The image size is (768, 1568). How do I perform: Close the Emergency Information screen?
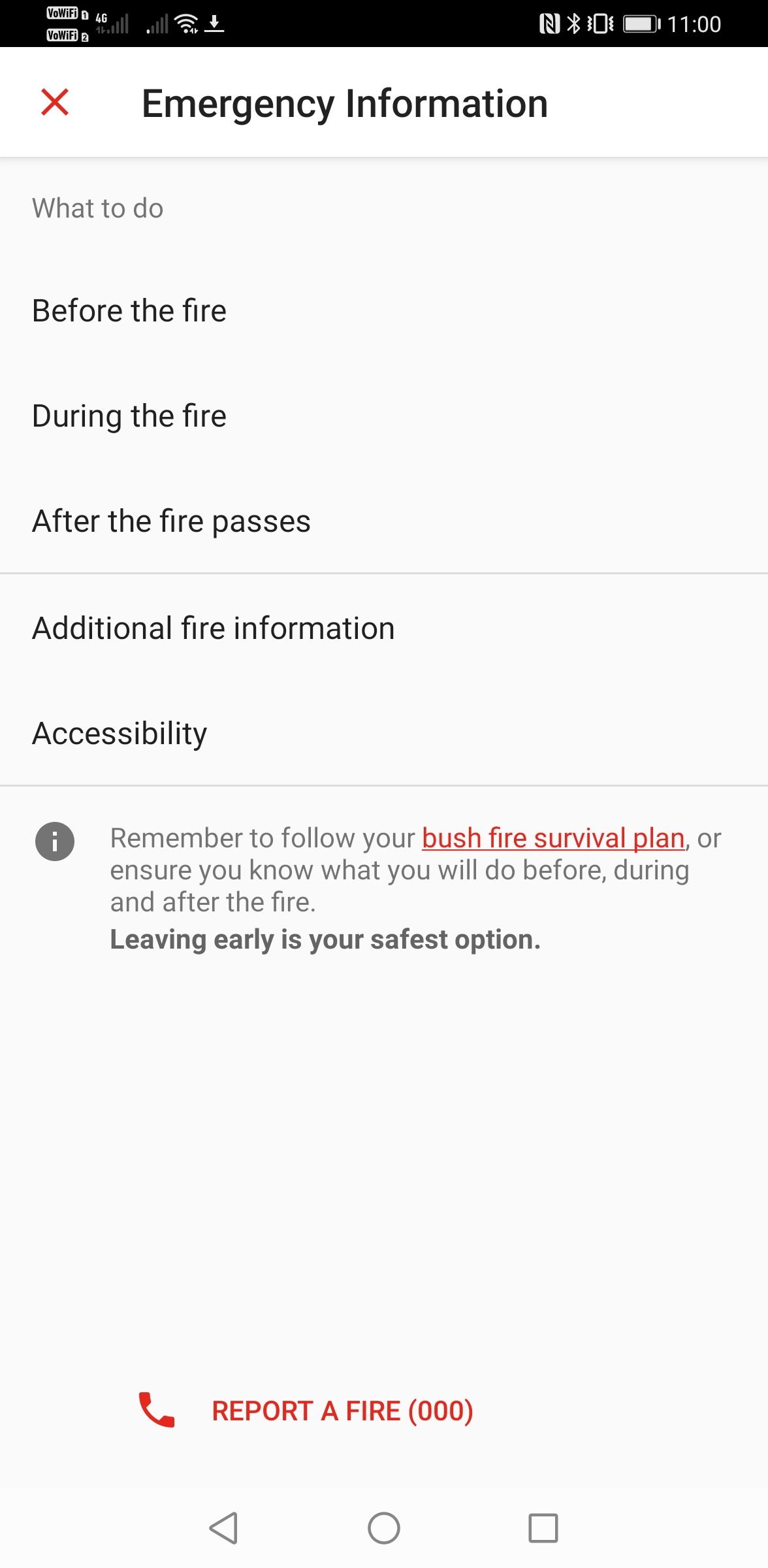[x=55, y=103]
